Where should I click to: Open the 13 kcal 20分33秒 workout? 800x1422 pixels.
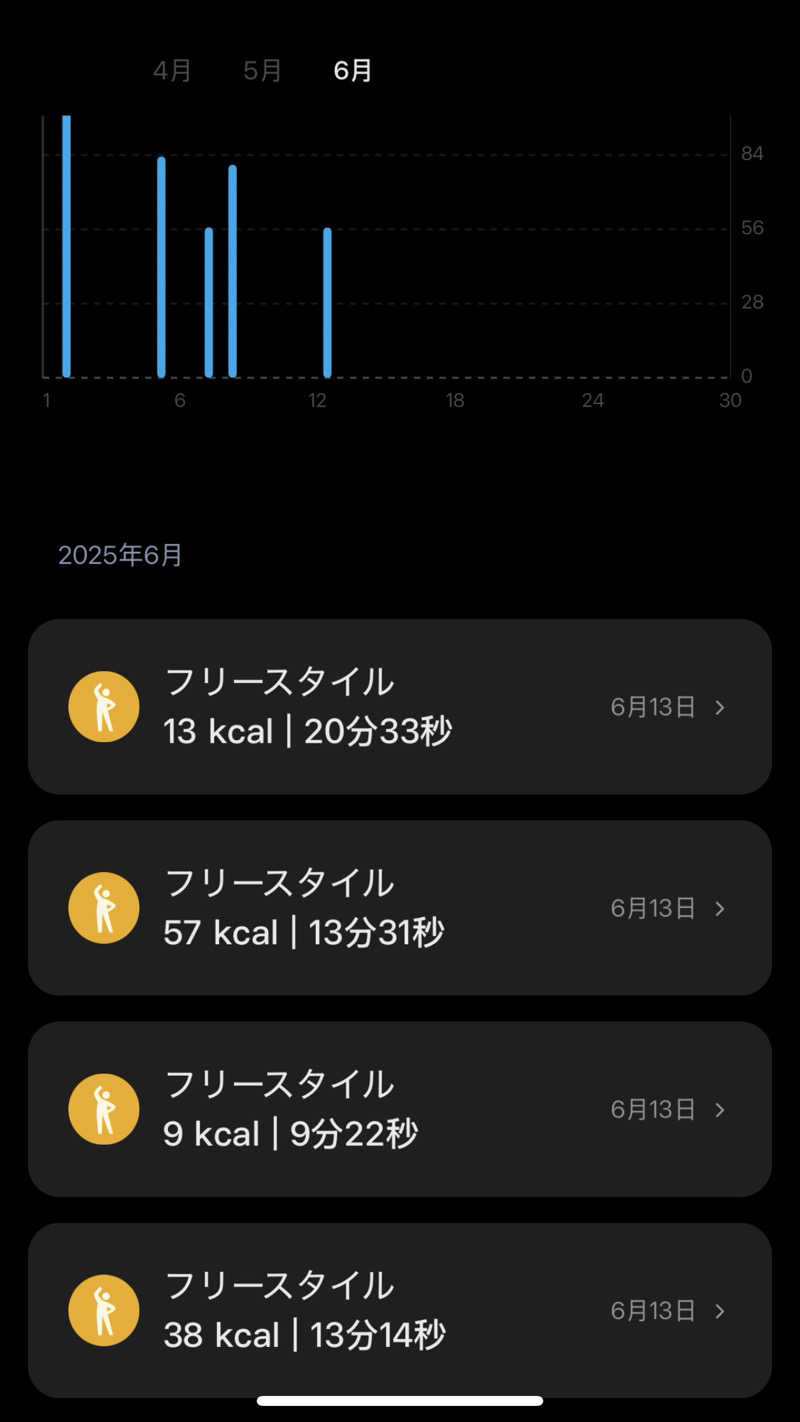pos(400,707)
